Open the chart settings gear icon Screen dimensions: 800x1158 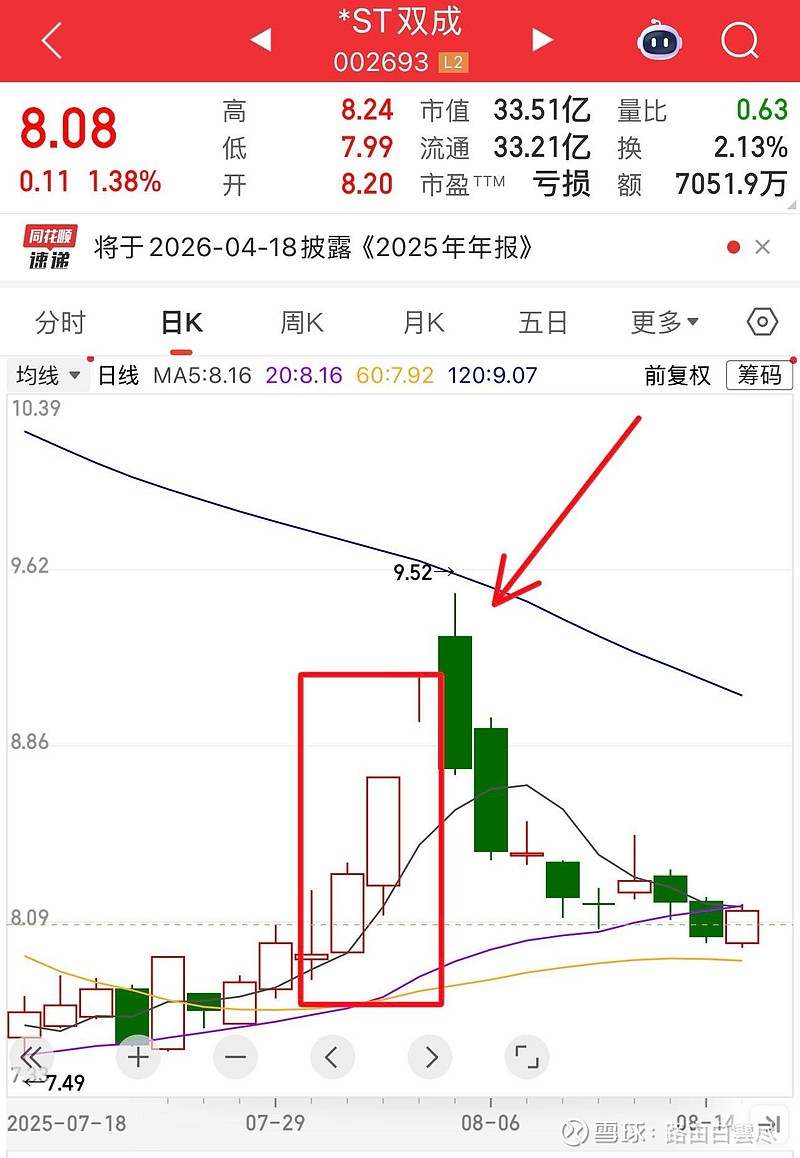click(761, 322)
